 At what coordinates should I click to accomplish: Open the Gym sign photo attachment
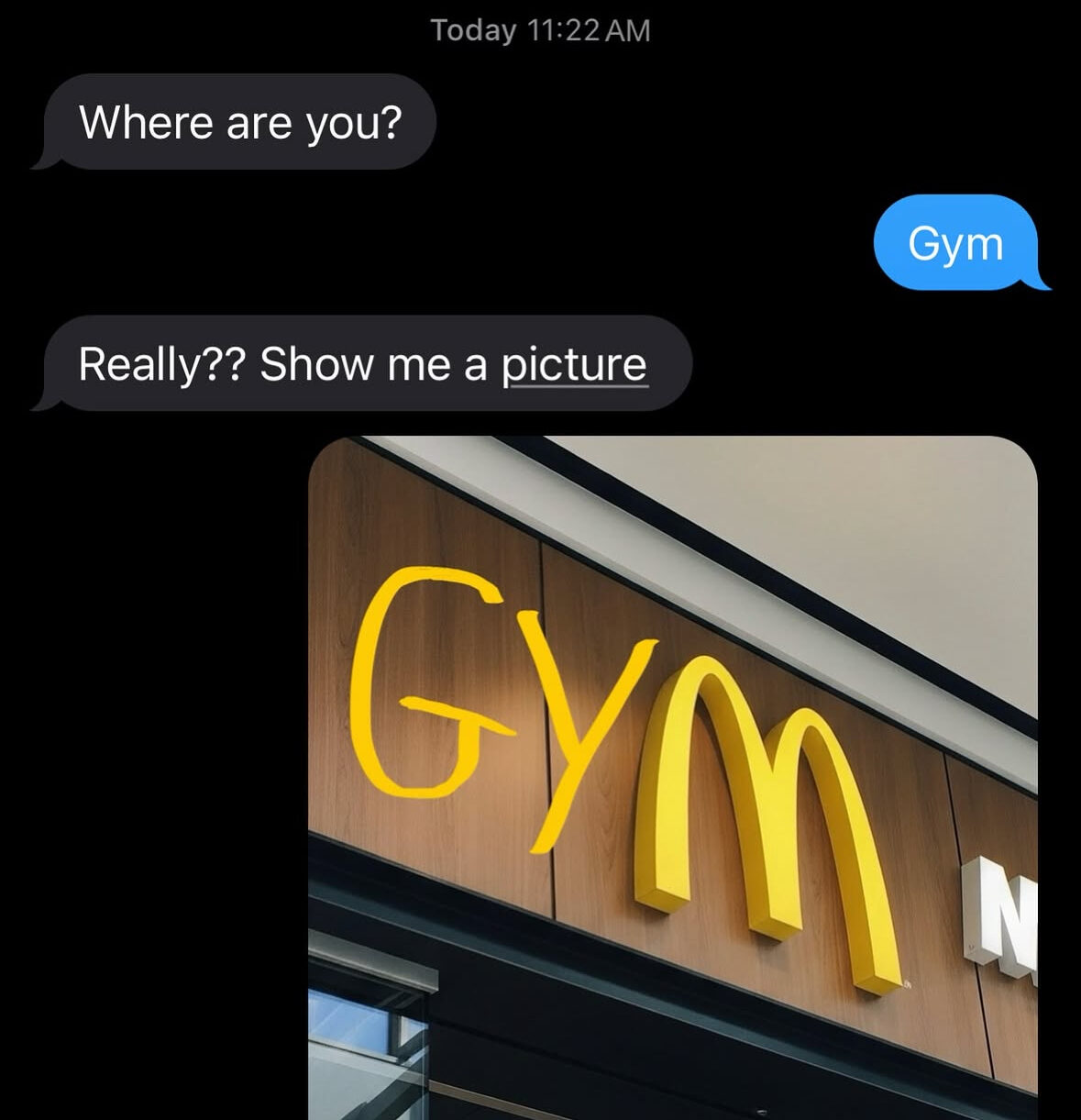672,776
